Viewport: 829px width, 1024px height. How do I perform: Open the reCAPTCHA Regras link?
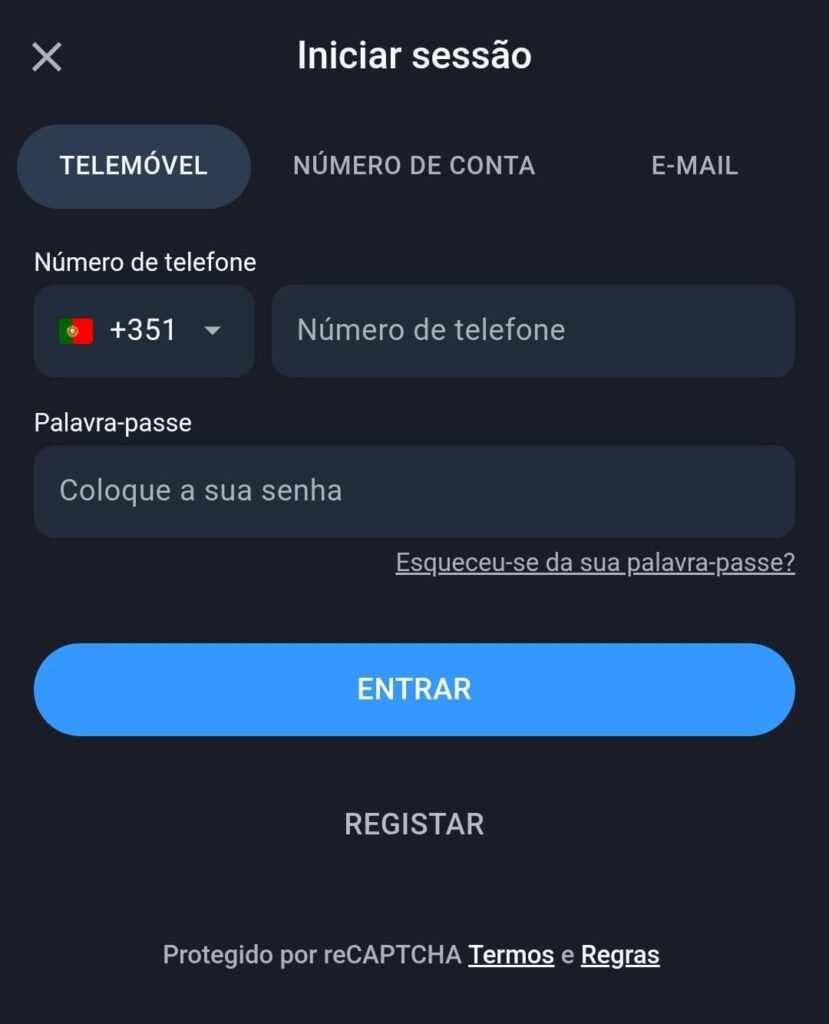pos(620,955)
